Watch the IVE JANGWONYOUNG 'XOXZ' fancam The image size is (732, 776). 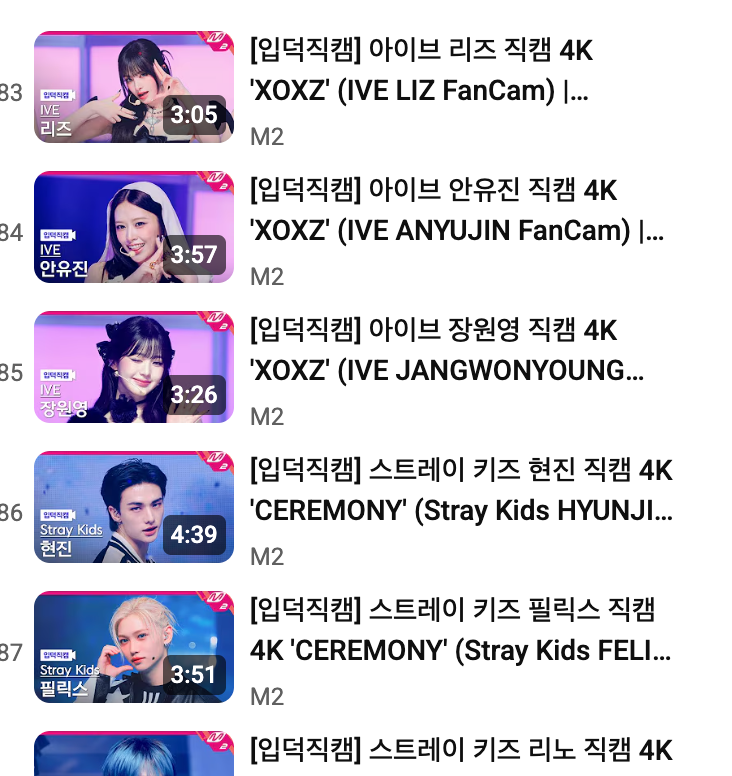(x=134, y=368)
